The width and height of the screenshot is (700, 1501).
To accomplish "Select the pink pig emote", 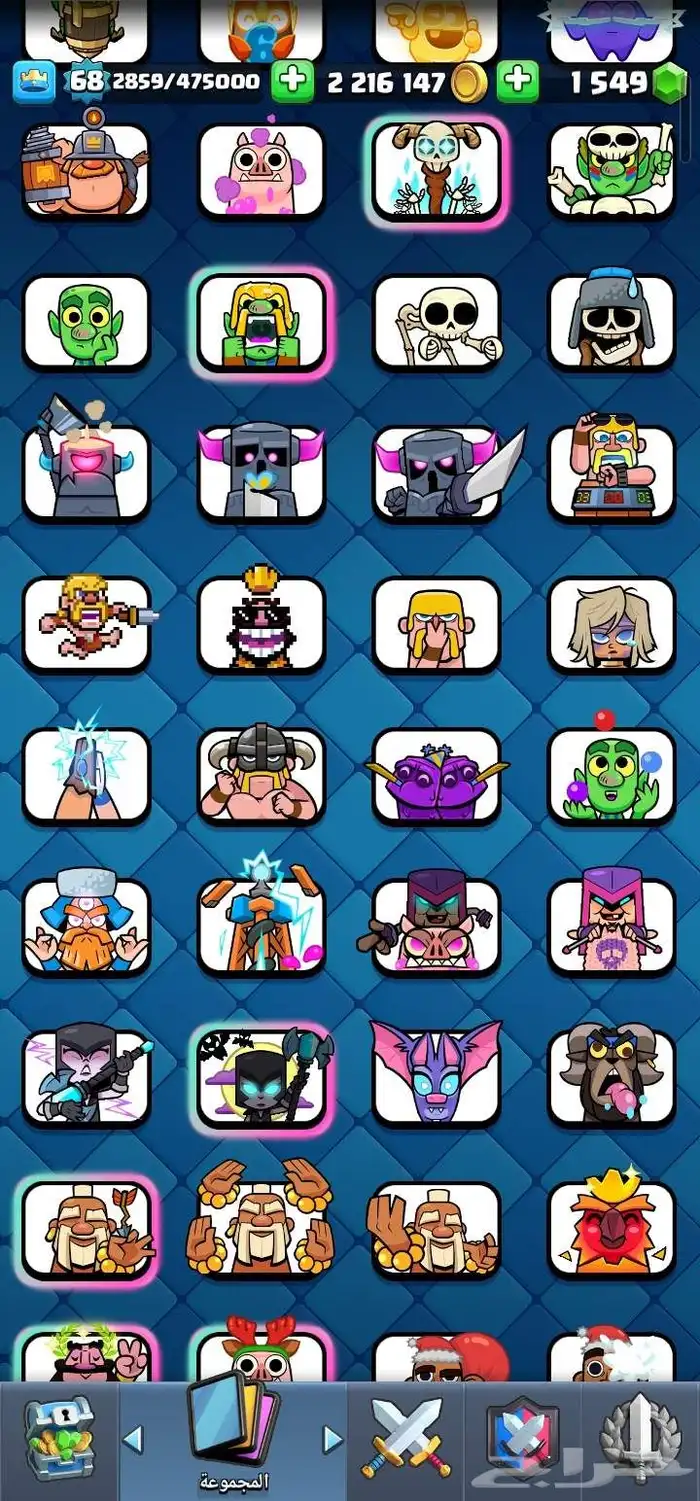I will click(261, 170).
